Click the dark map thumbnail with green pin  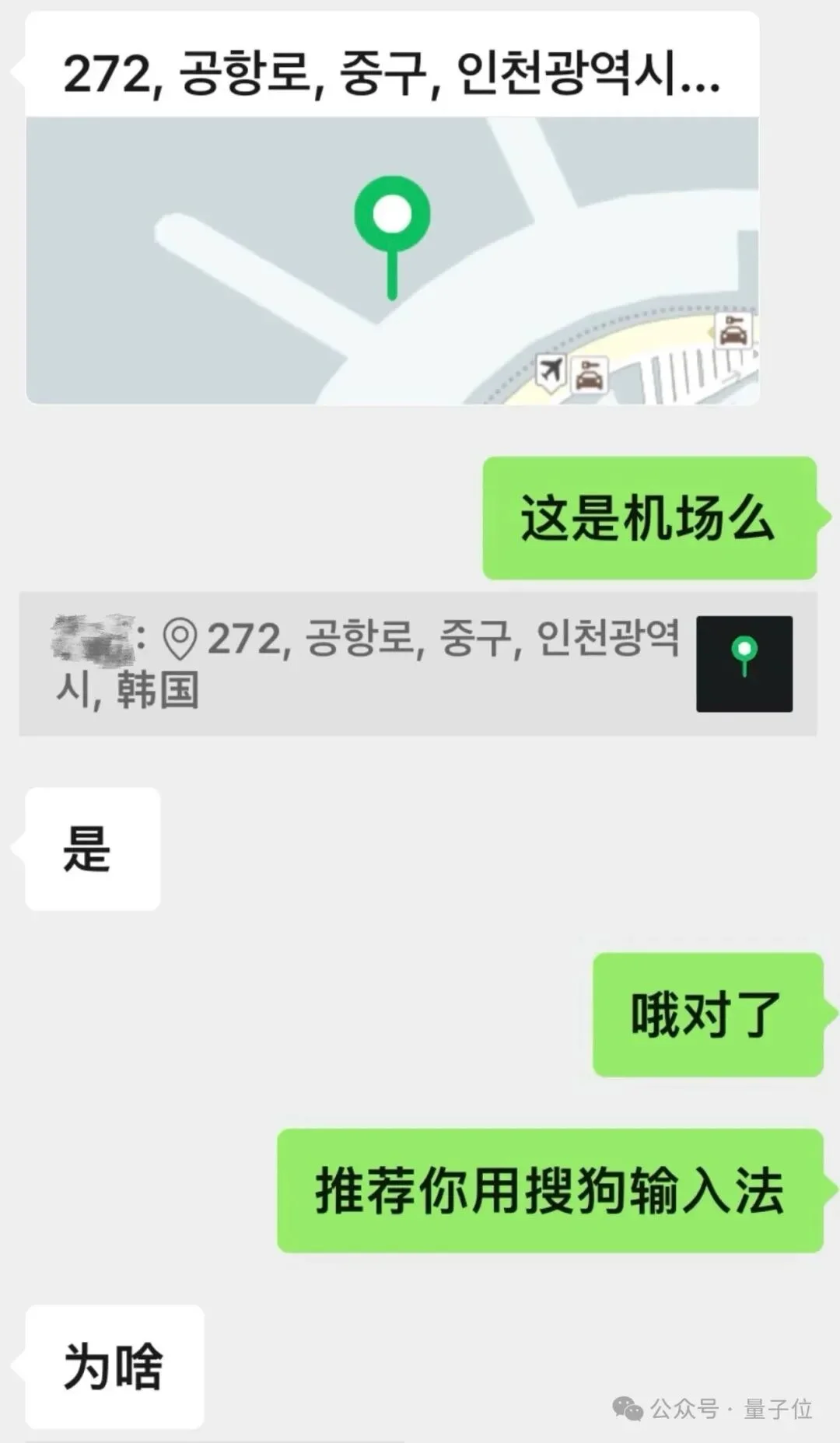tap(744, 663)
